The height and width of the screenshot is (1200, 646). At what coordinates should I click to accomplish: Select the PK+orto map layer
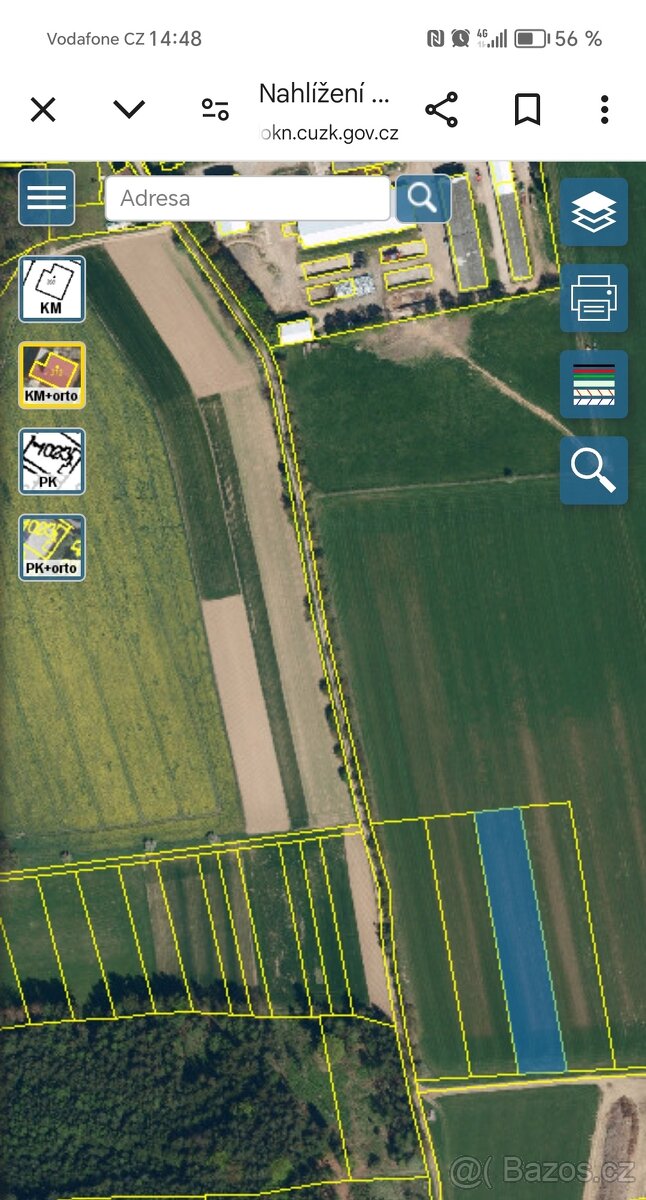52,547
